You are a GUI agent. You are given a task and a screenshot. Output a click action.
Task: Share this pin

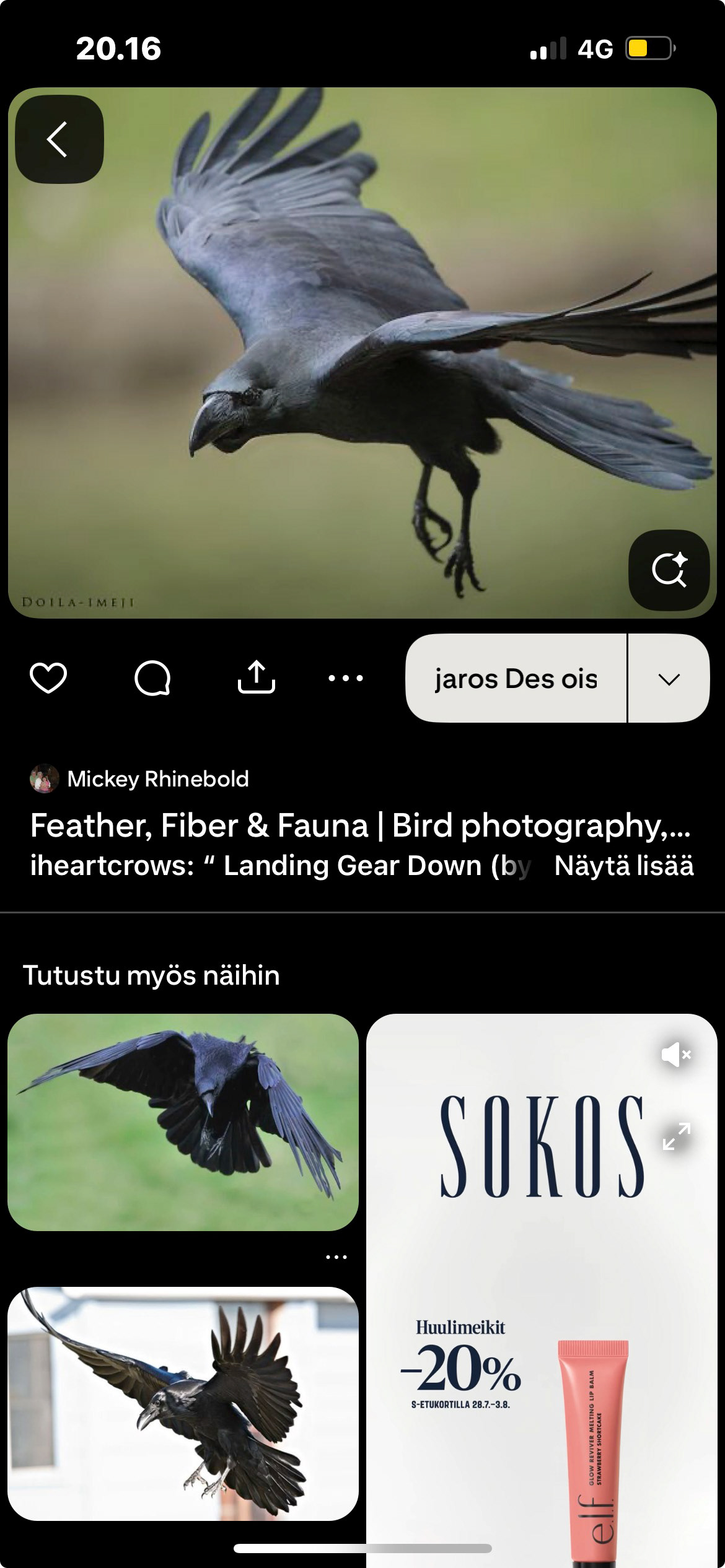coord(257,678)
